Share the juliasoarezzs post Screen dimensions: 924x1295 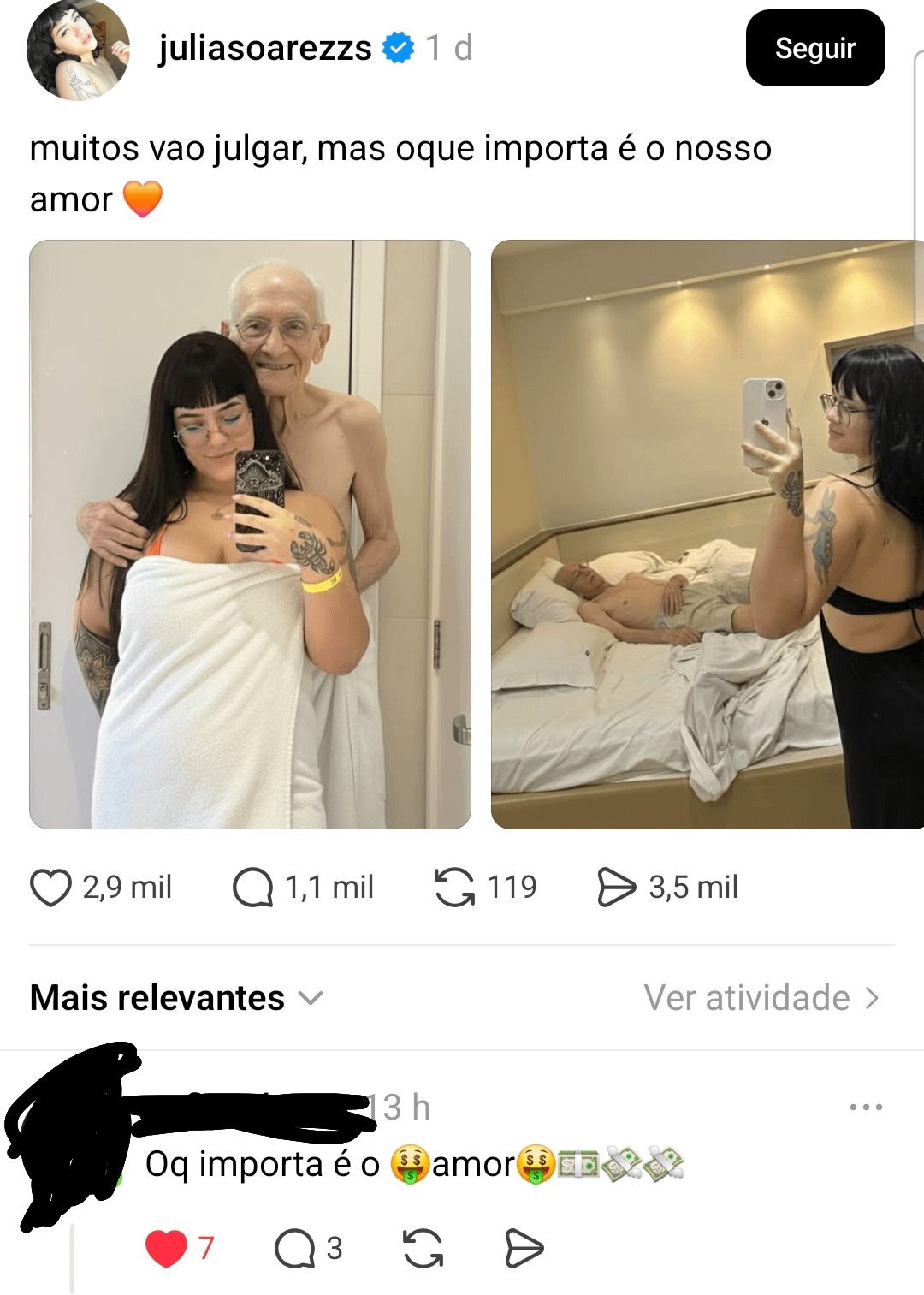pos(616,888)
